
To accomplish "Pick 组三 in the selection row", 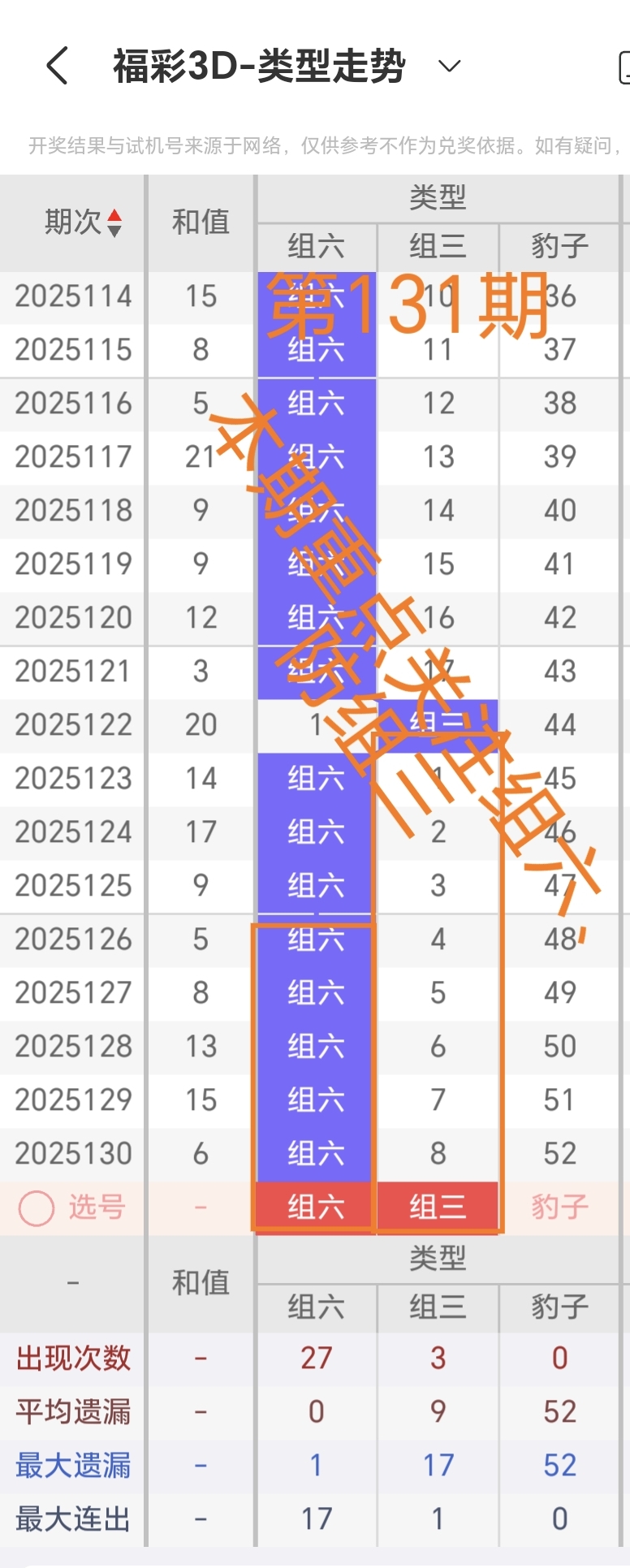I will pyautogui.click(x=438, y=1207).
